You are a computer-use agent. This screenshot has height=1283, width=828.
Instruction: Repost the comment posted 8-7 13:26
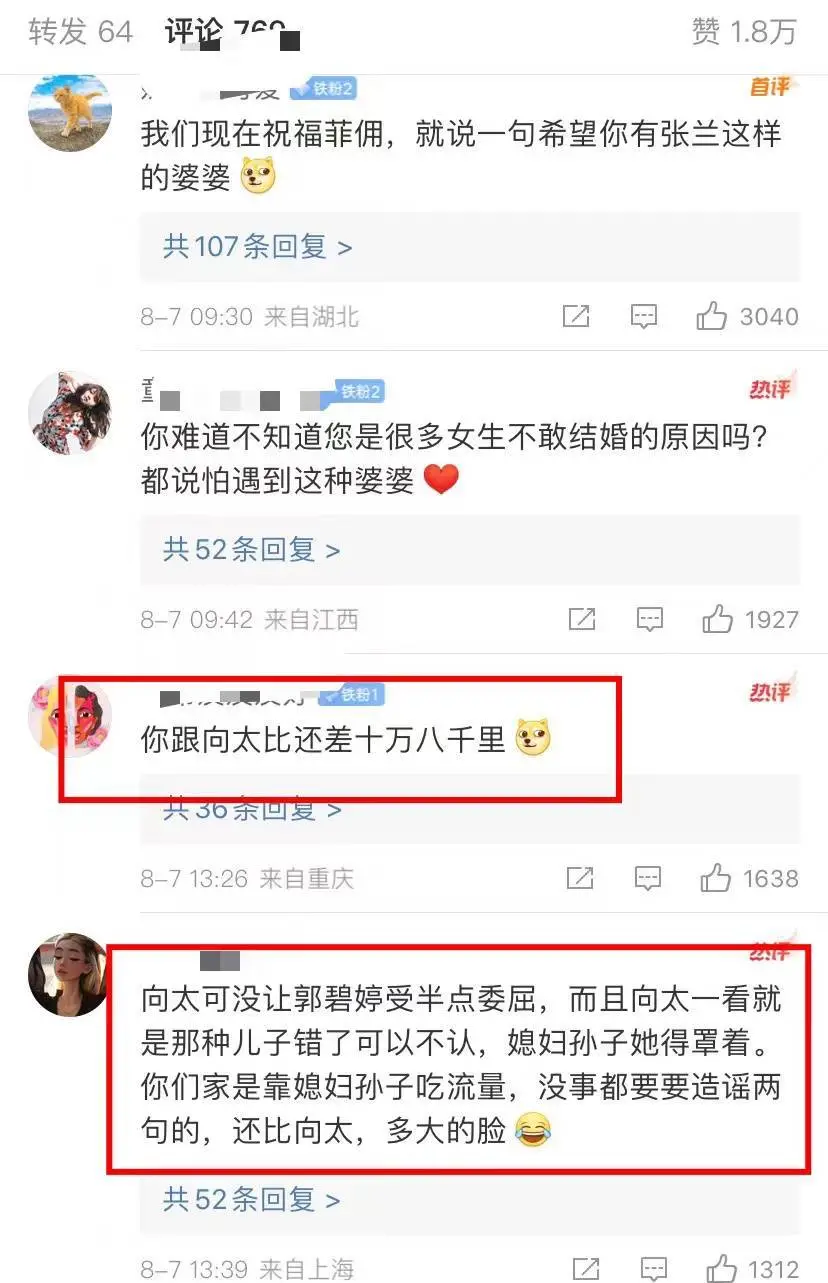580,879
